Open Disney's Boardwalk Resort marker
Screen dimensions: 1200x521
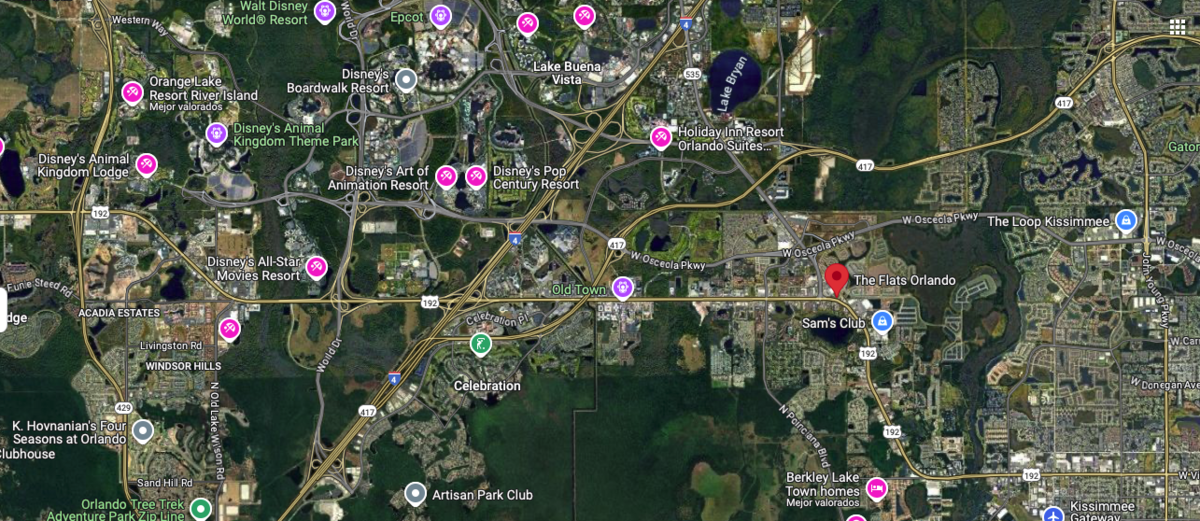pyautogui.click(x=405, y=79)
